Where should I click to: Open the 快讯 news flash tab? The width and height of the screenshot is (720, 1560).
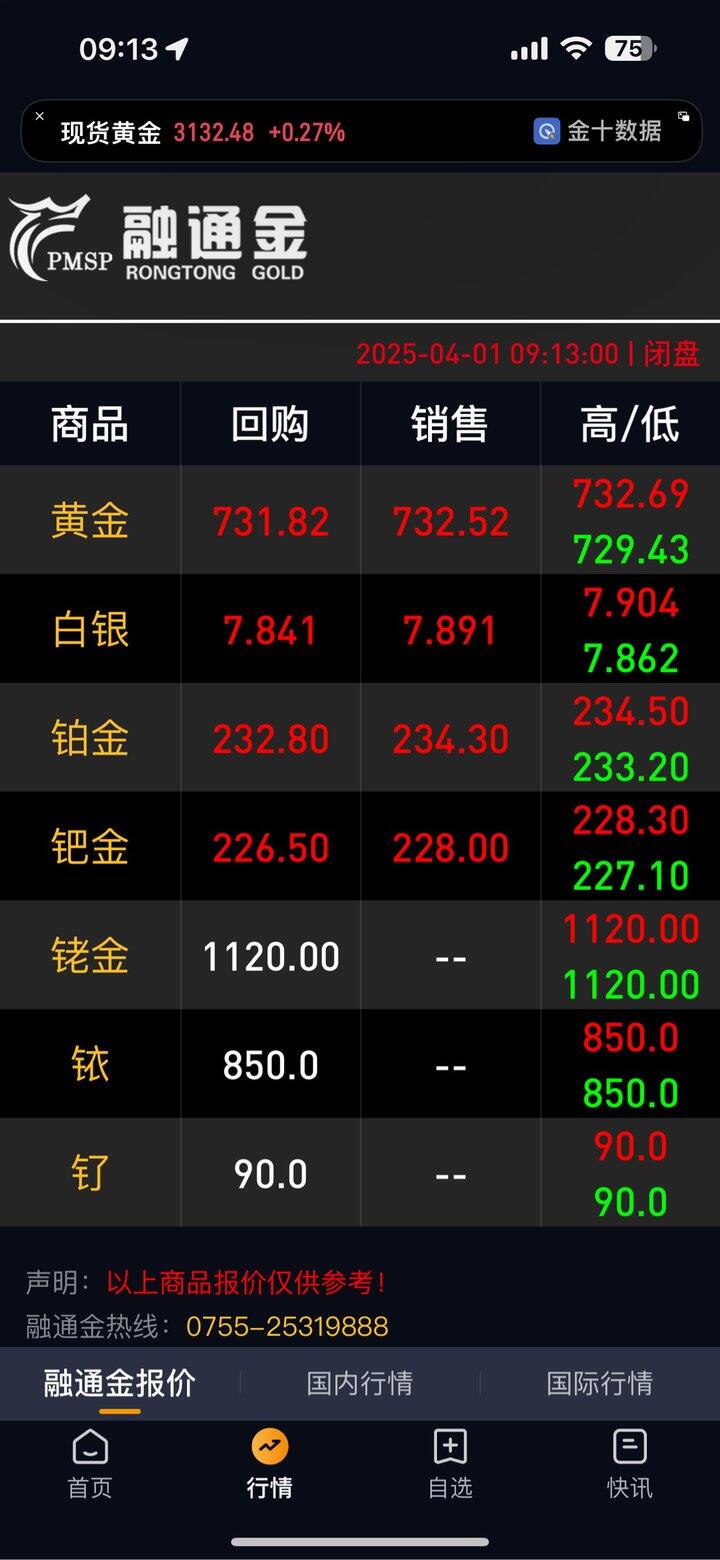pos(630,1464)
